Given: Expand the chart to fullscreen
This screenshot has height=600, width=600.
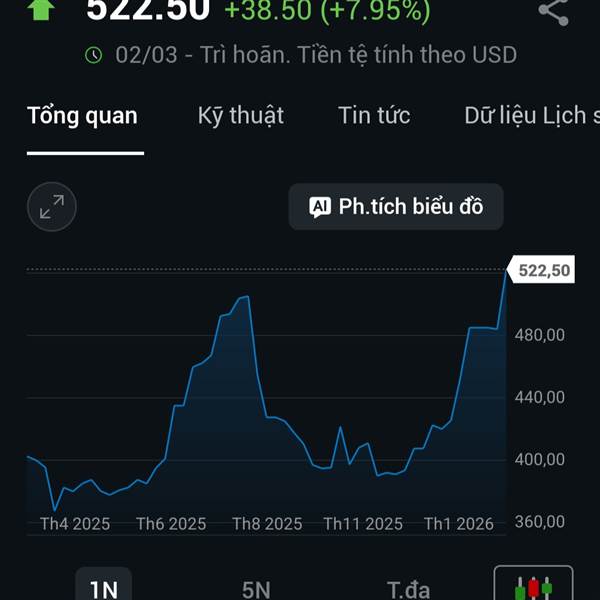Looking at the screenshot, I should pyautogui.click(x=52, y=207).
